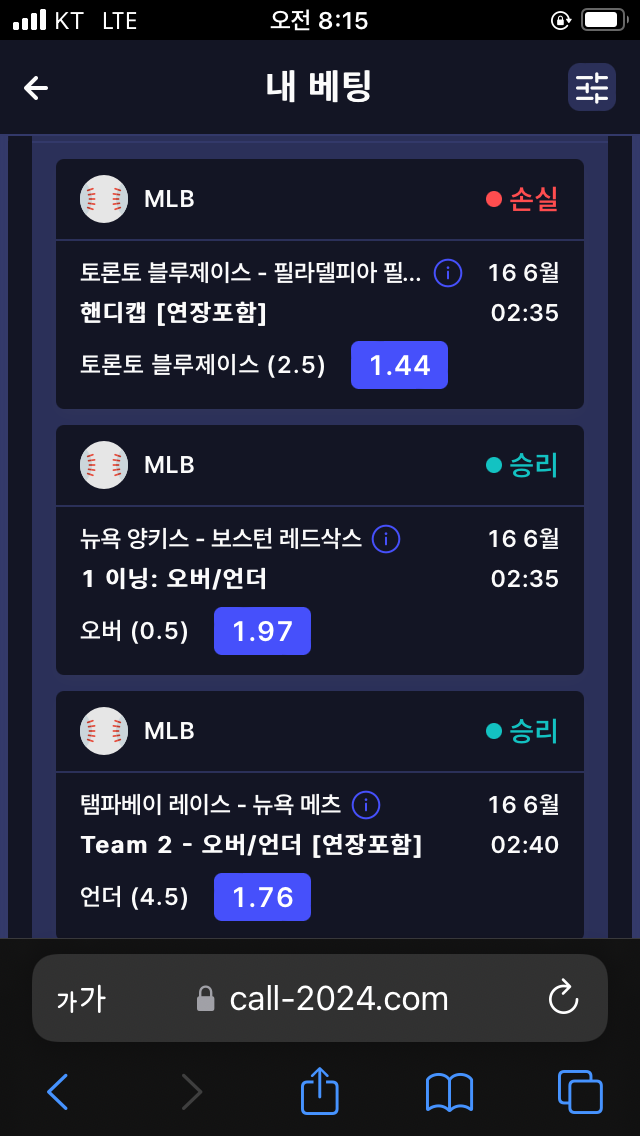The height and width of the screenshot is (1136, 640).
Task: Share this page from Safari toolbar
Action: click(x=320, y=1091)
